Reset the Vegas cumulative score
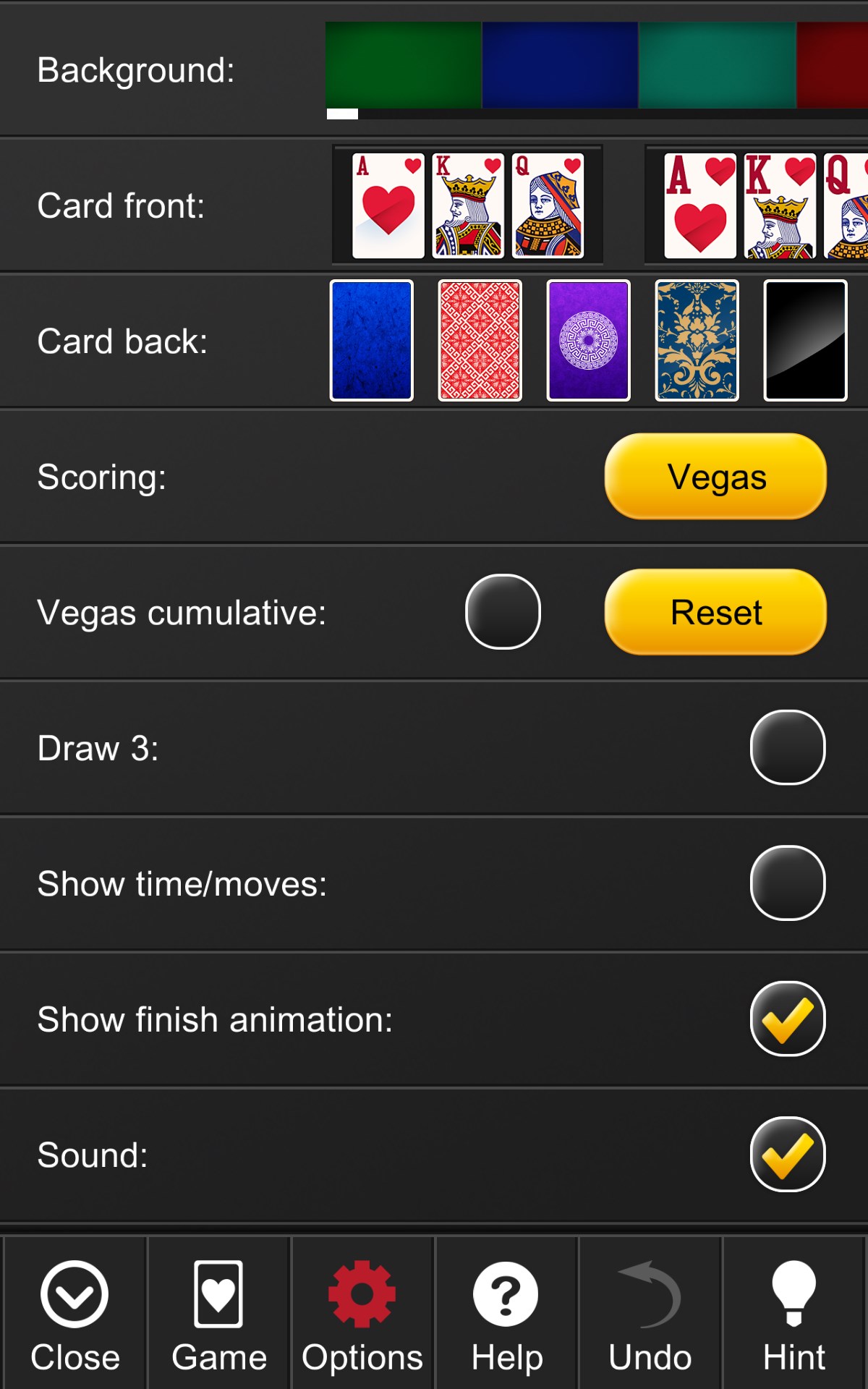The image size is (868, 1389). [715, 611]
